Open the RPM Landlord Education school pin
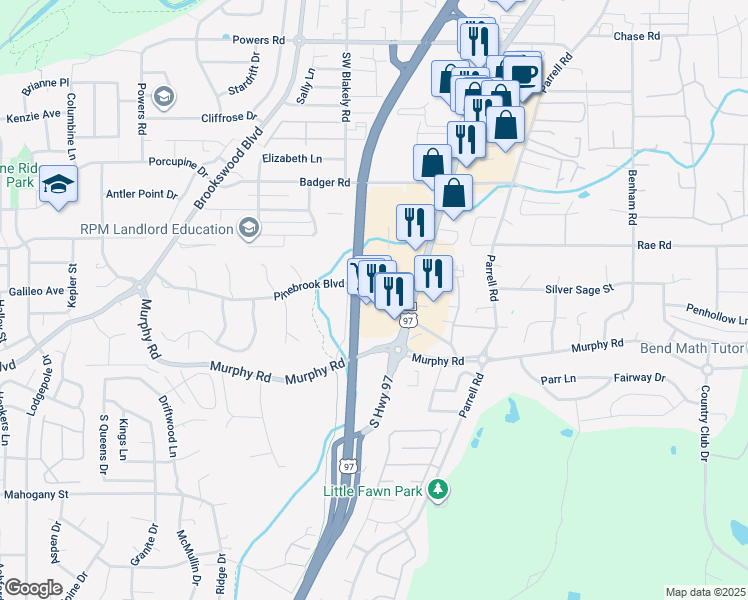 [249, 228]
